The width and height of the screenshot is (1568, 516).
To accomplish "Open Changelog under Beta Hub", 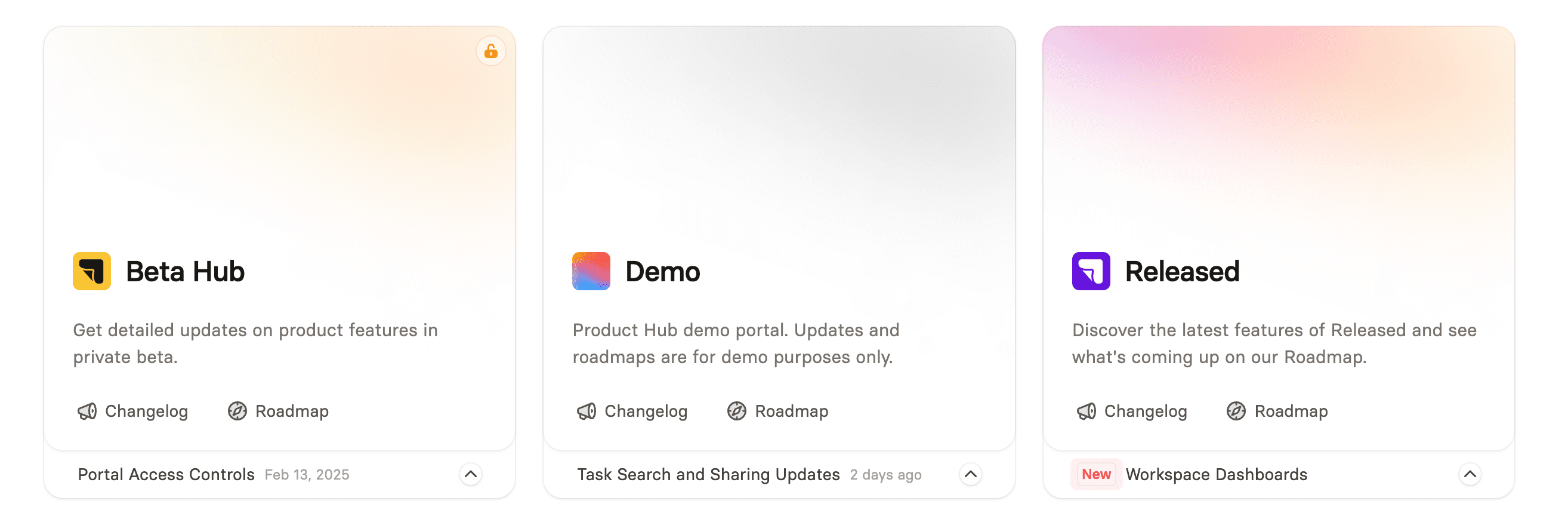I will (132, 411).
